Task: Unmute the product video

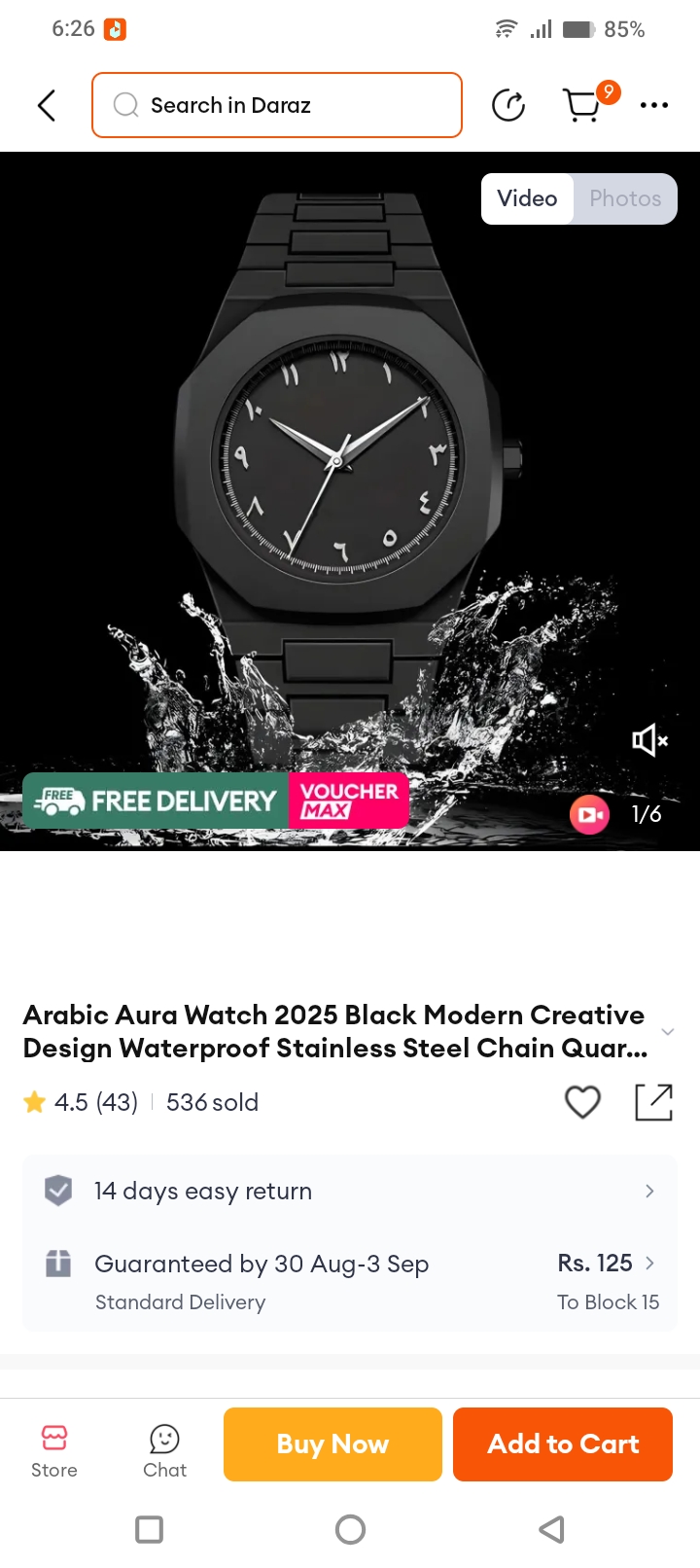Action: 649,741
